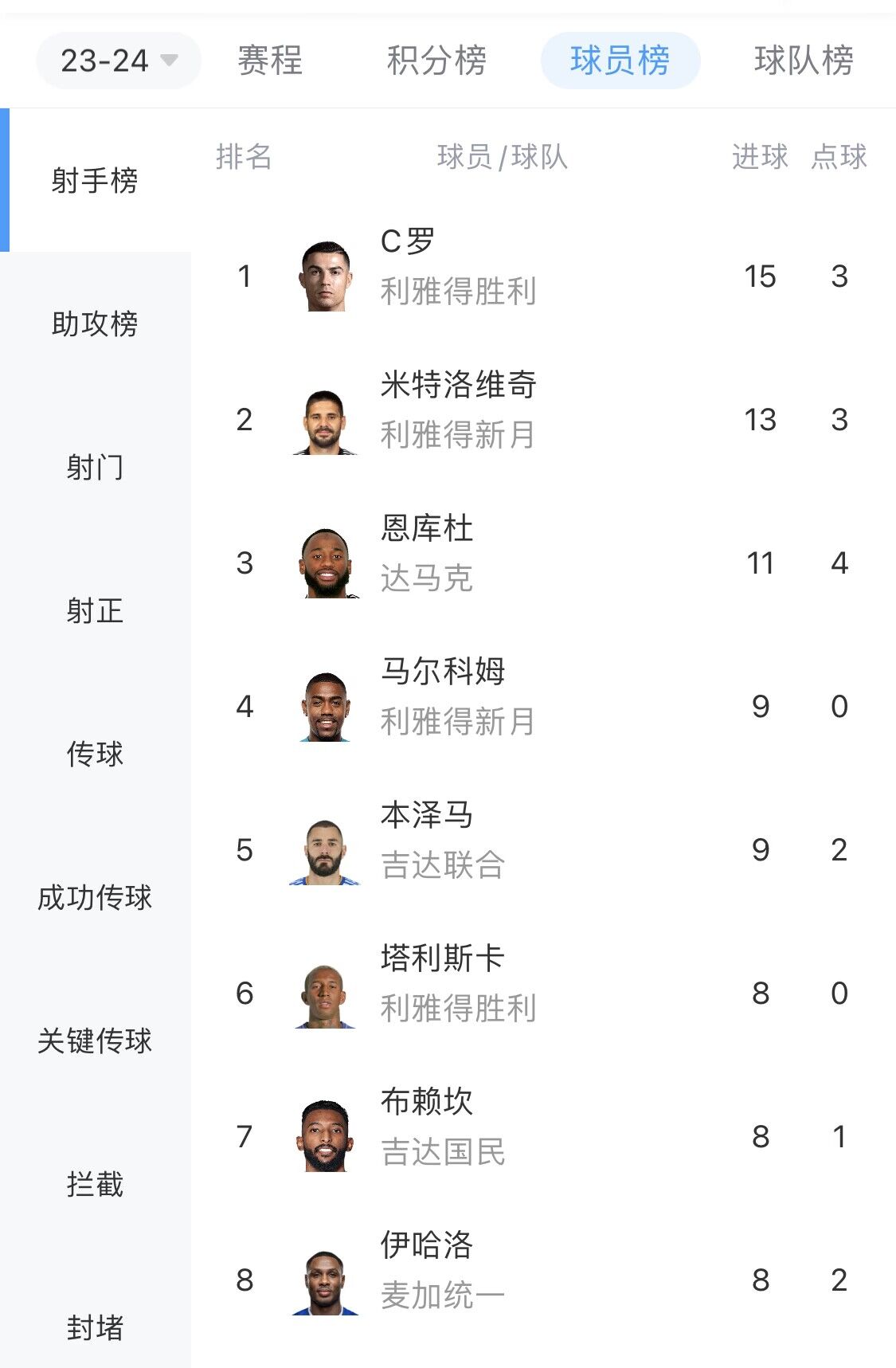This screenshot has width=896, height=1368.
Task: Switch to the 积分榜 tab
Action: (436, 61)
